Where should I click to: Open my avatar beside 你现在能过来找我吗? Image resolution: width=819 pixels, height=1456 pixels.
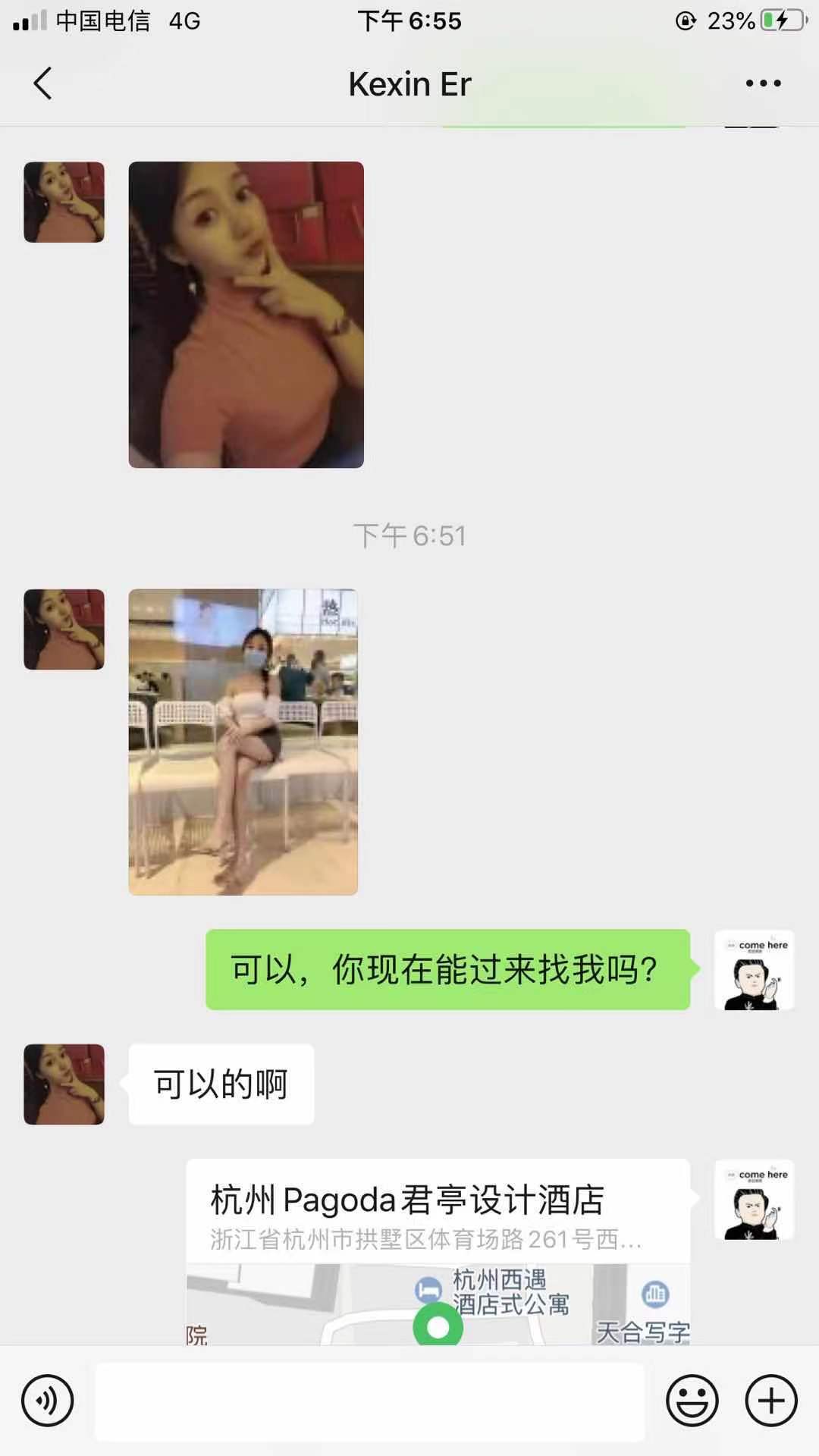[x=754, y=970]
